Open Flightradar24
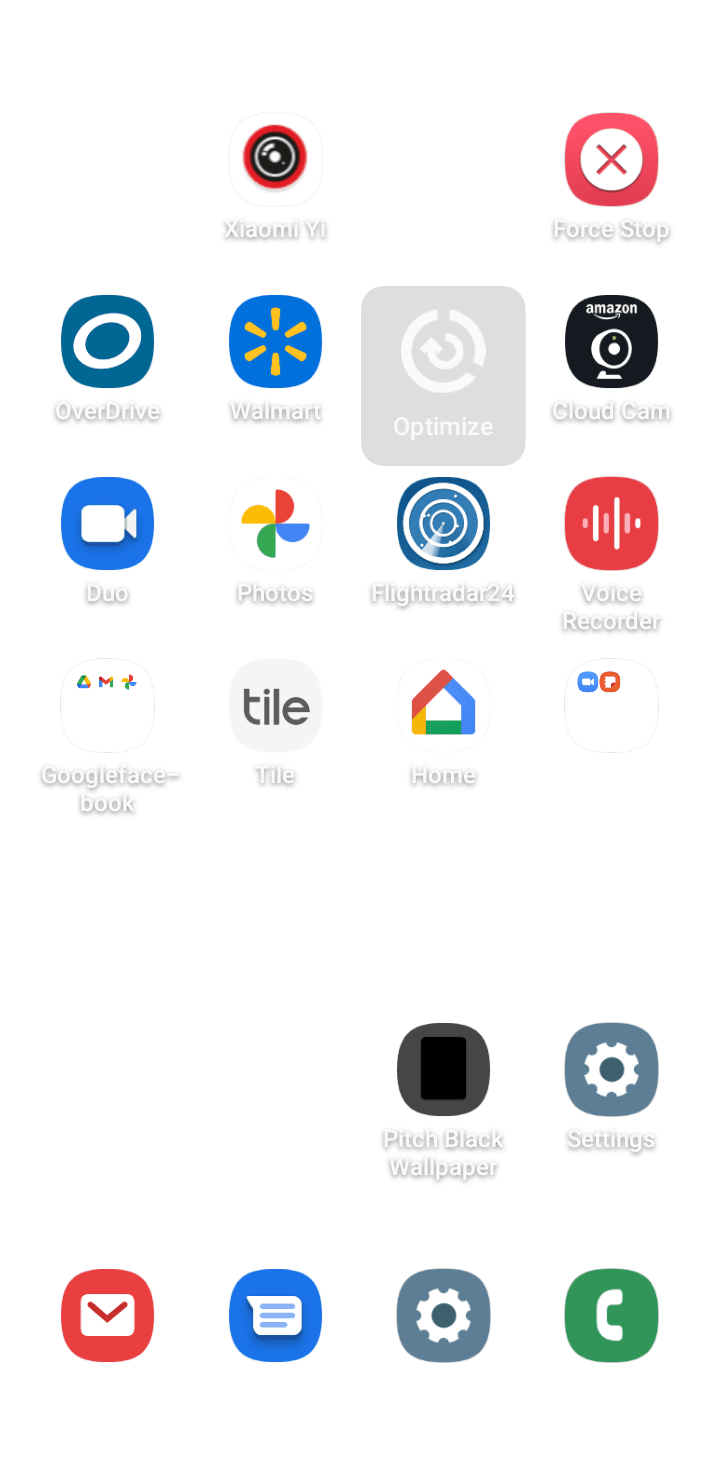The height and width of the screenshot is (1480, 720). (x=443, y=524)
